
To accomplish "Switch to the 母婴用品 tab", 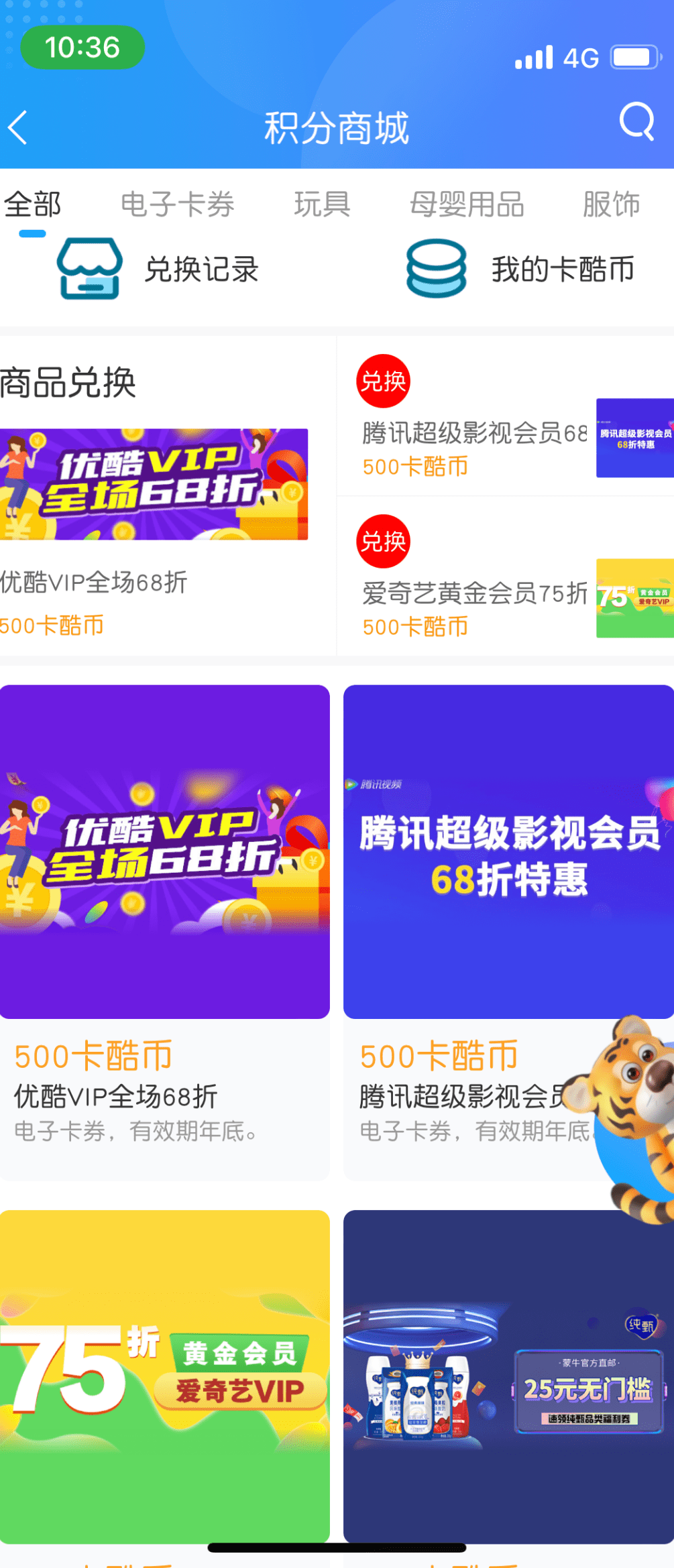I will click(467, 204).
